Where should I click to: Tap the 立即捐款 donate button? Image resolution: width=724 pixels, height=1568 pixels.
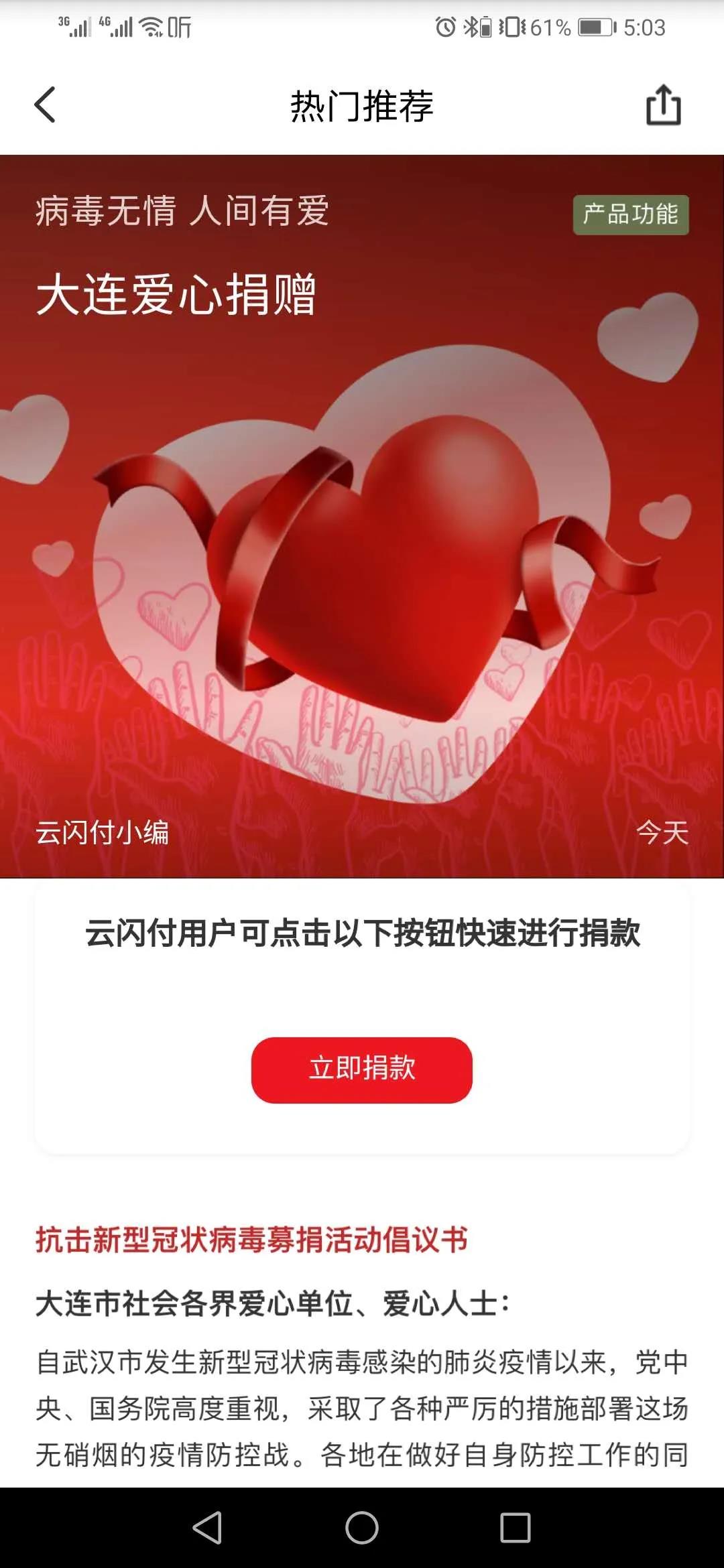click(x=362, y=1069)
